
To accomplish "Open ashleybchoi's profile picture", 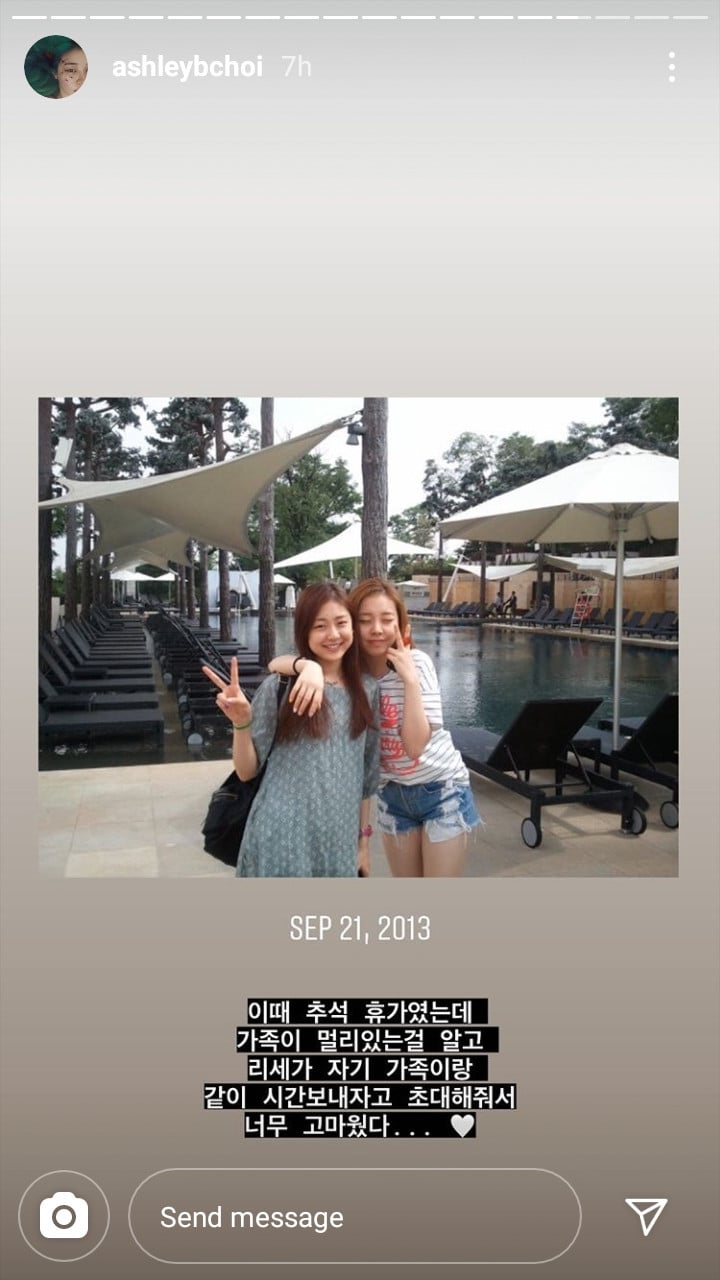I will click(56, 67).
